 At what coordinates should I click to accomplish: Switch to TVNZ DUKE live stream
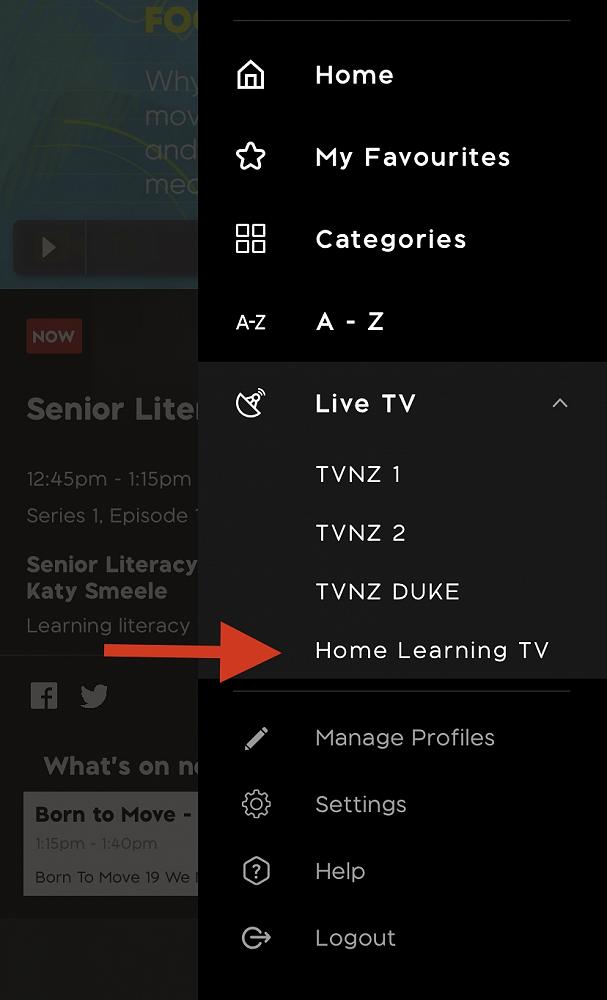pyautogui.click(x=387, y=591)
